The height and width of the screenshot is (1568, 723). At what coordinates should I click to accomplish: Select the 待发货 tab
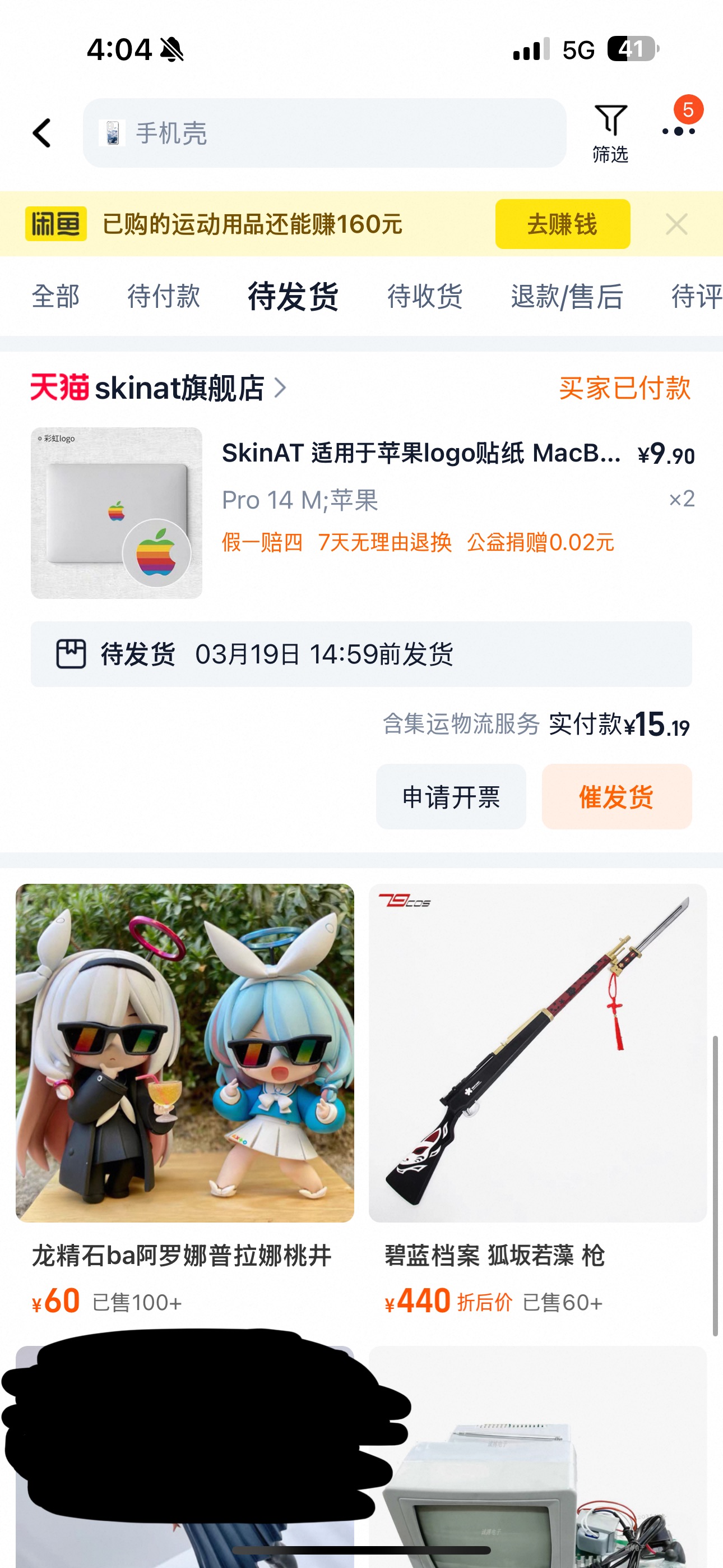tap(293, 297)
